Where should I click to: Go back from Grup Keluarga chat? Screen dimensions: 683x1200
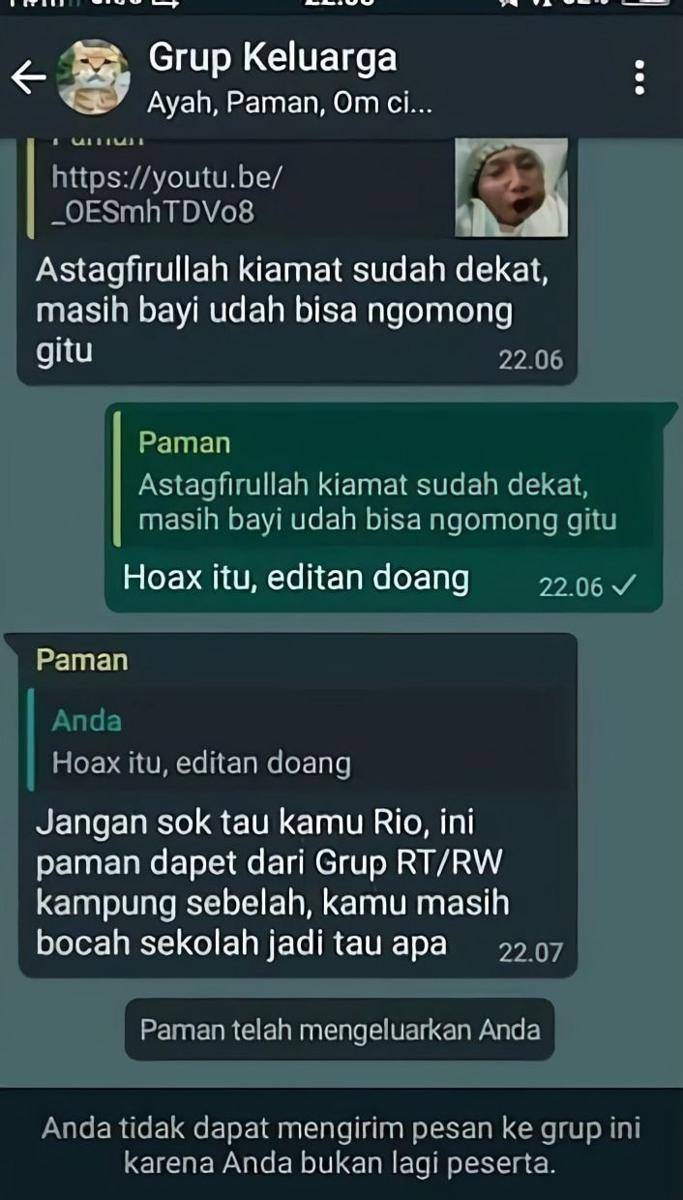28,78
